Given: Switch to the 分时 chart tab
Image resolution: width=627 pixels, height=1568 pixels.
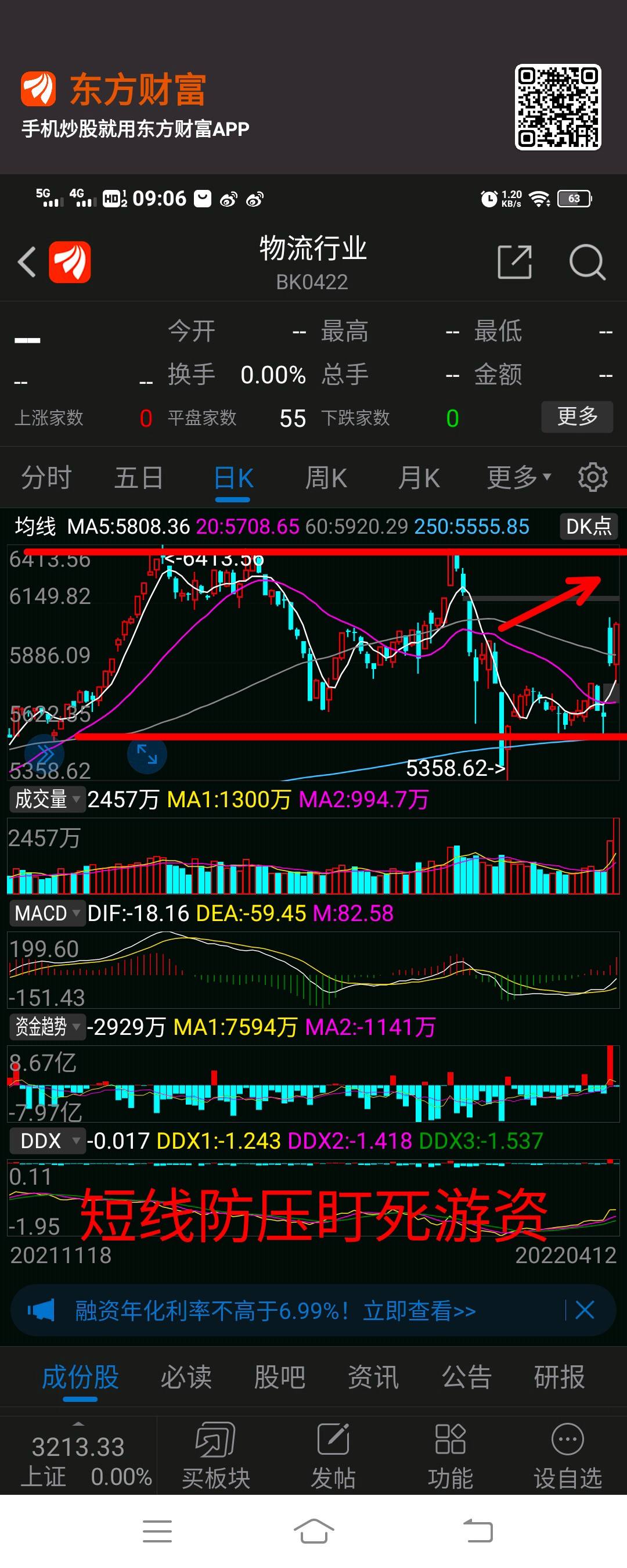Looking at the screenshot, I should pyautogui.click(x=47, y=478).
